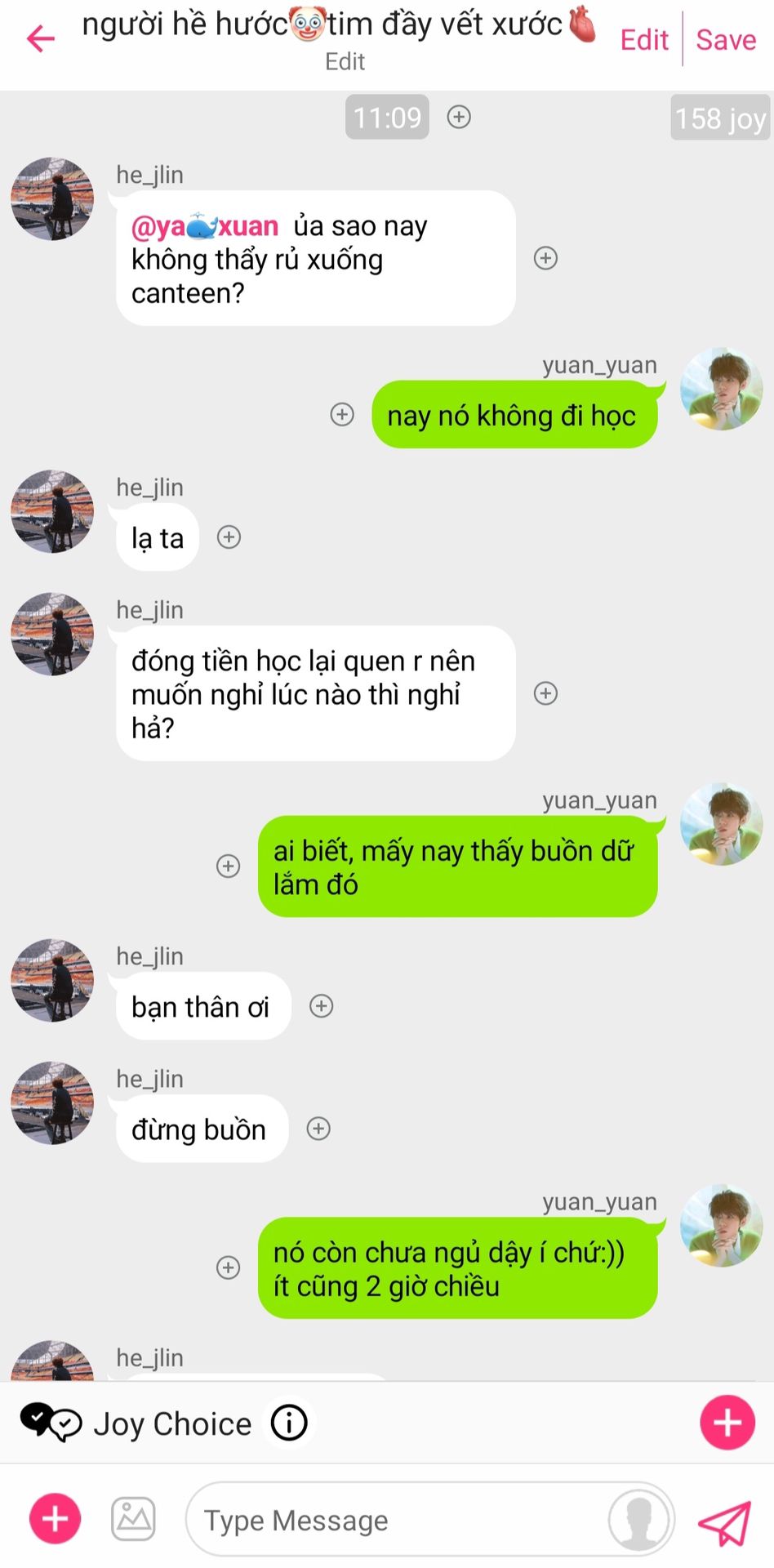Tap the plus beside "nó còn chưa ngủ dậy"
The image size is (774, 1568).
coord(228,1267)
